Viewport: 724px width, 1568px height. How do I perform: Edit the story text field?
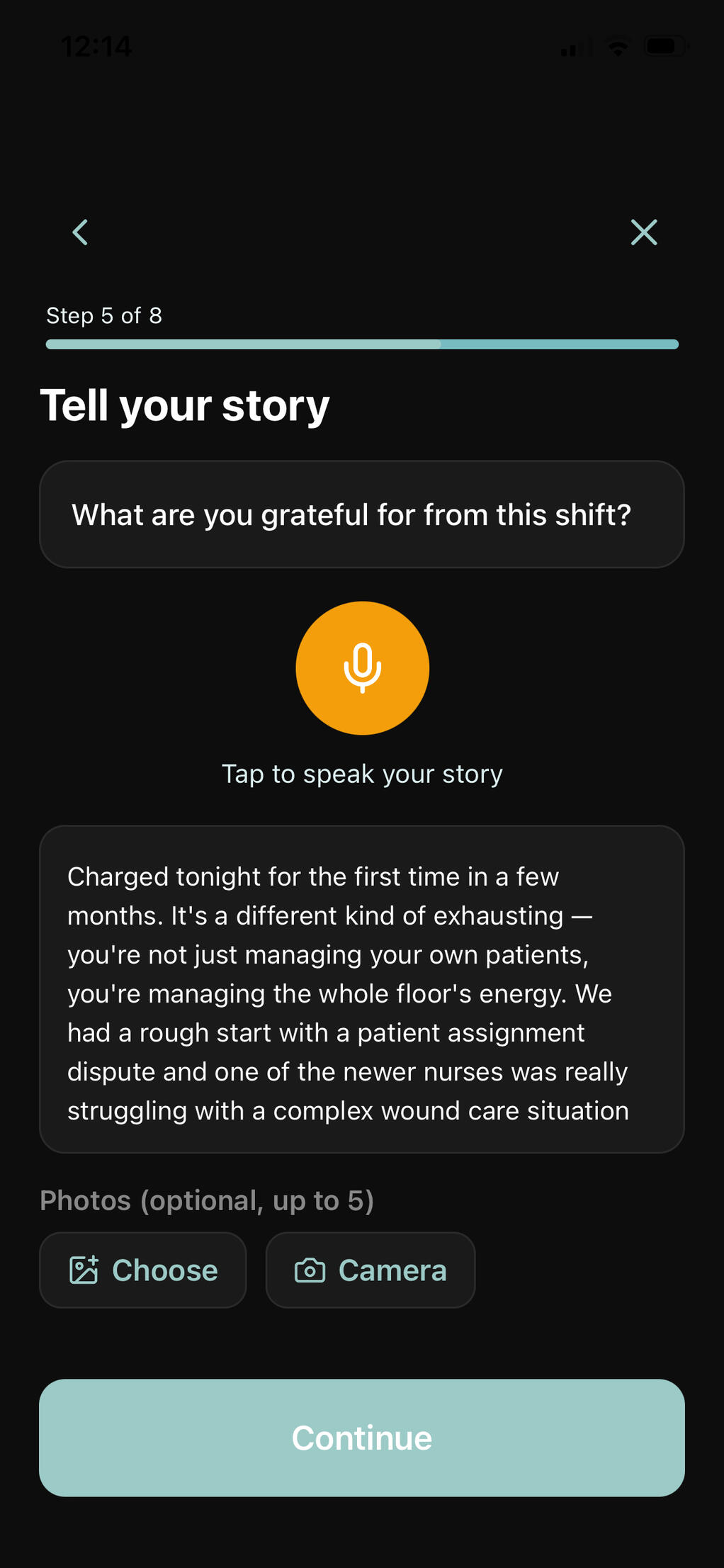[362, 988]
